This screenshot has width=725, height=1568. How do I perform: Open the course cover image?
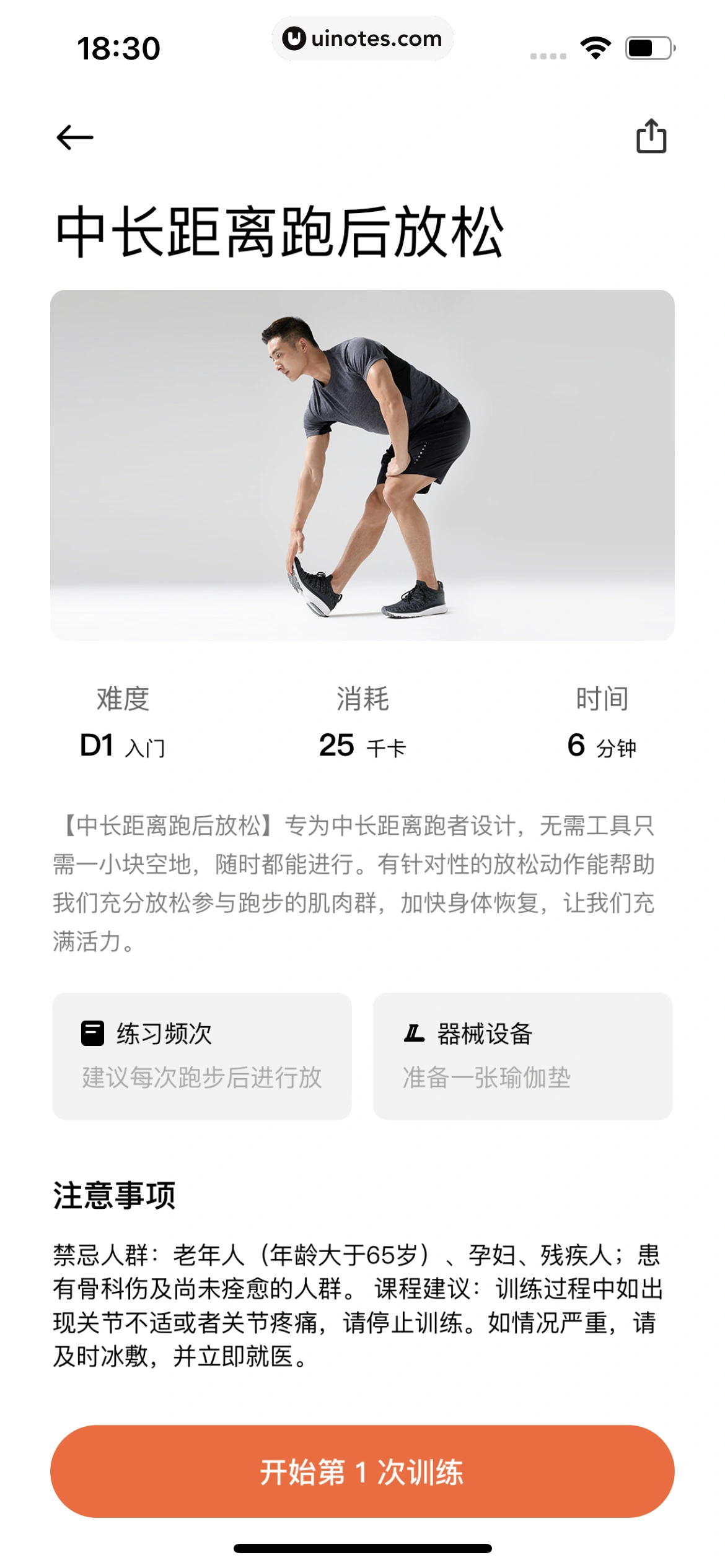pos(362,464)
